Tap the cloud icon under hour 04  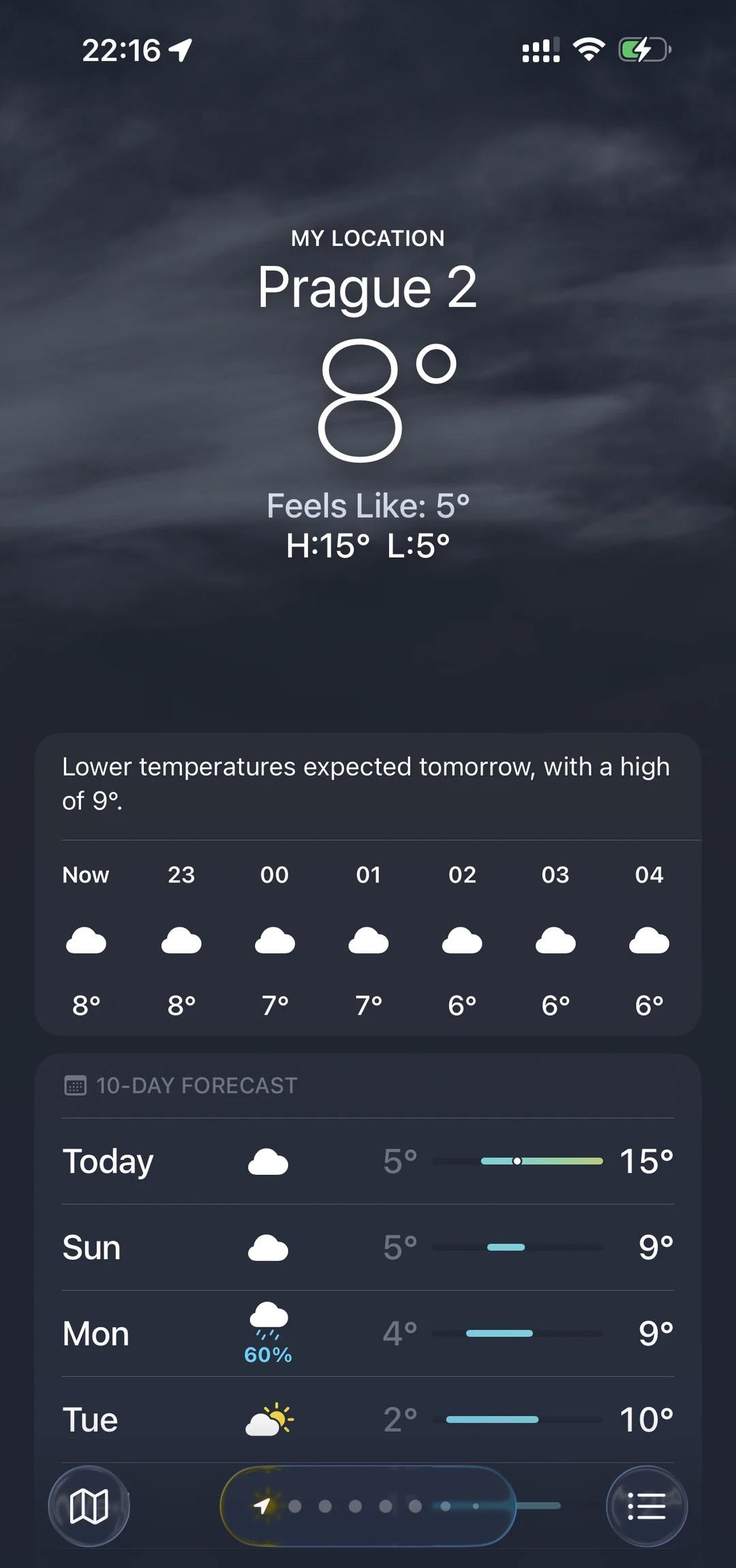pyautogui.click(x=647, y=940)
